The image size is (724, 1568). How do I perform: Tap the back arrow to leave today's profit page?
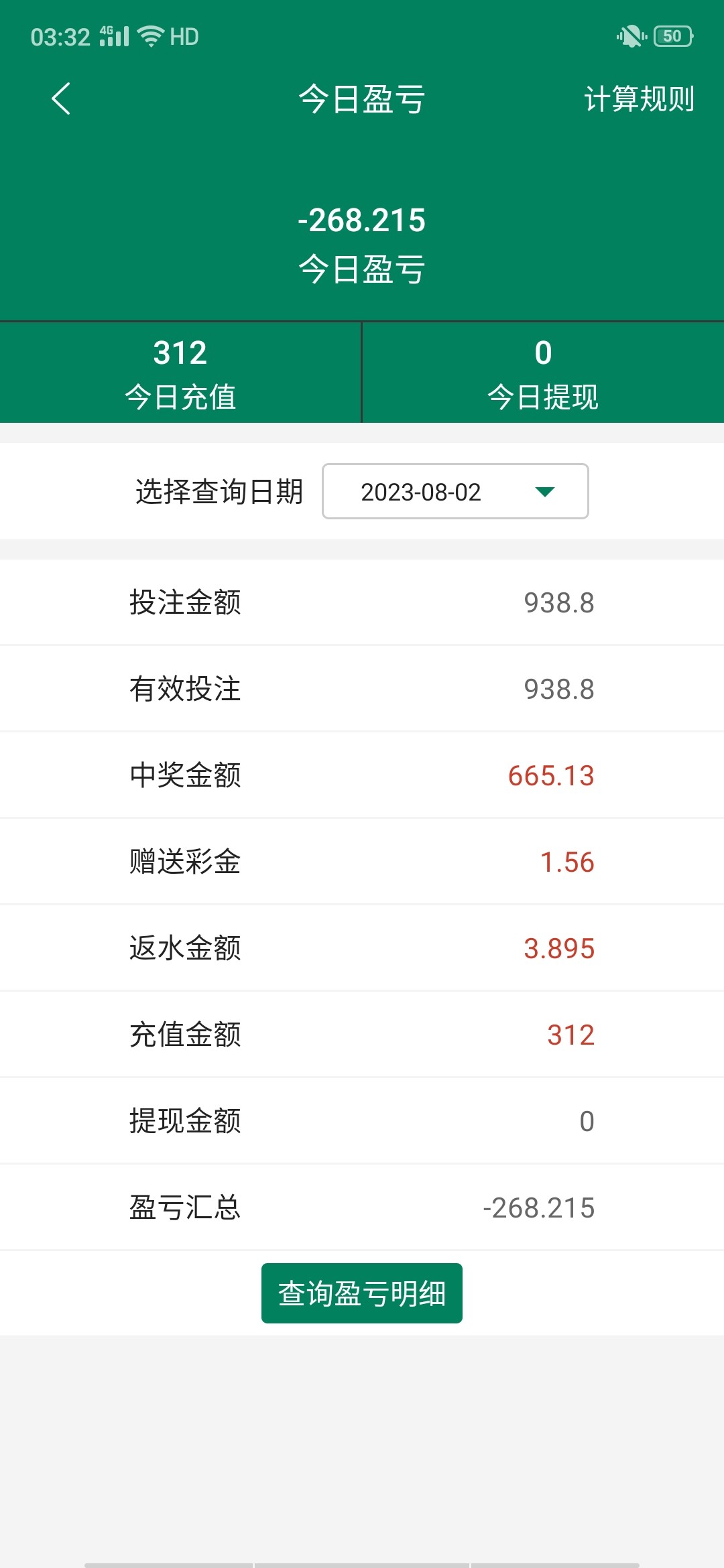(60, 99)
